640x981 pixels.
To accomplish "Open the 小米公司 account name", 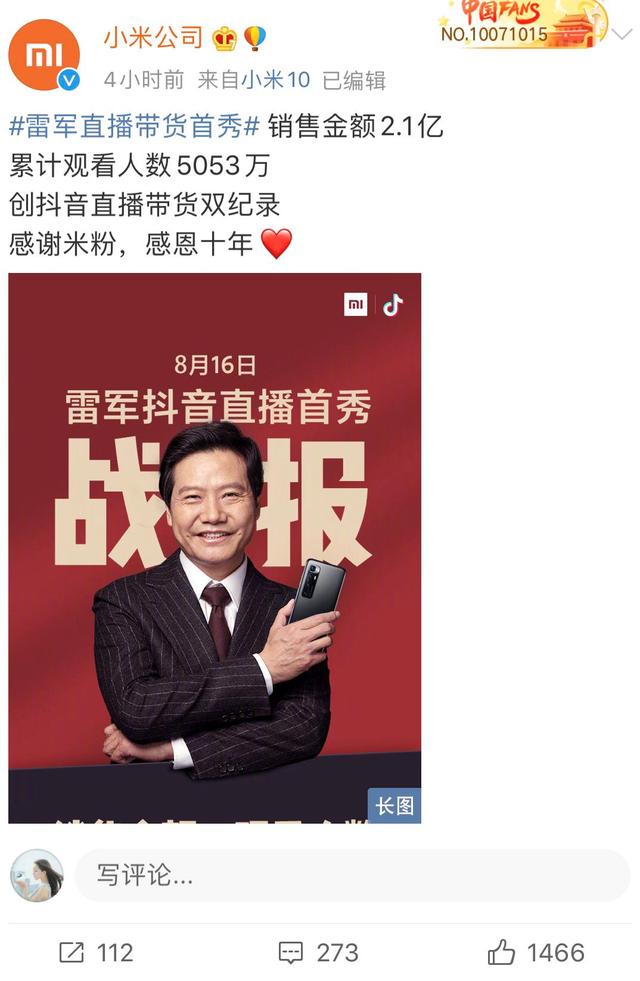I will click(152, 39).
